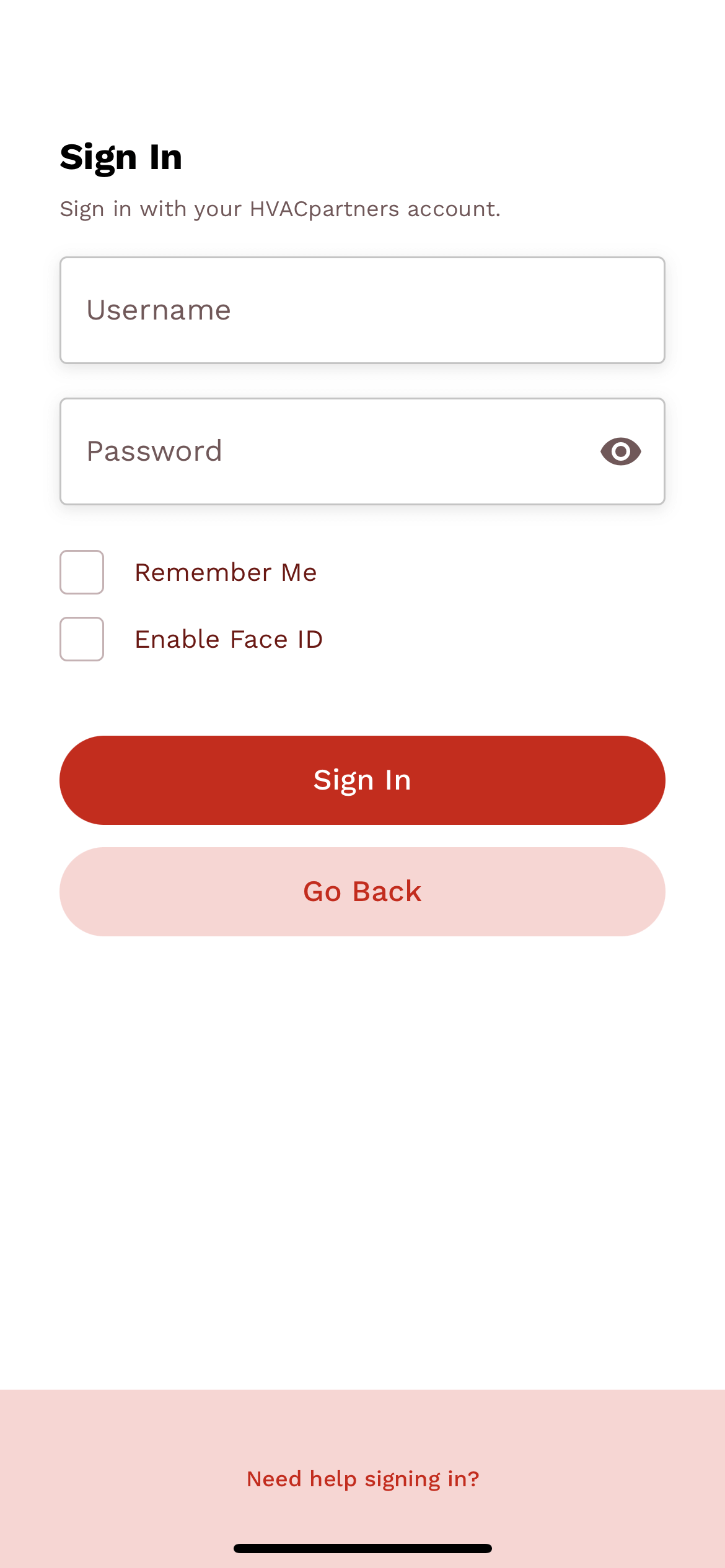This screenshot has width=725, height=1568.
Task: Show password with the eye icon
Action: click(x=620, y=451)
